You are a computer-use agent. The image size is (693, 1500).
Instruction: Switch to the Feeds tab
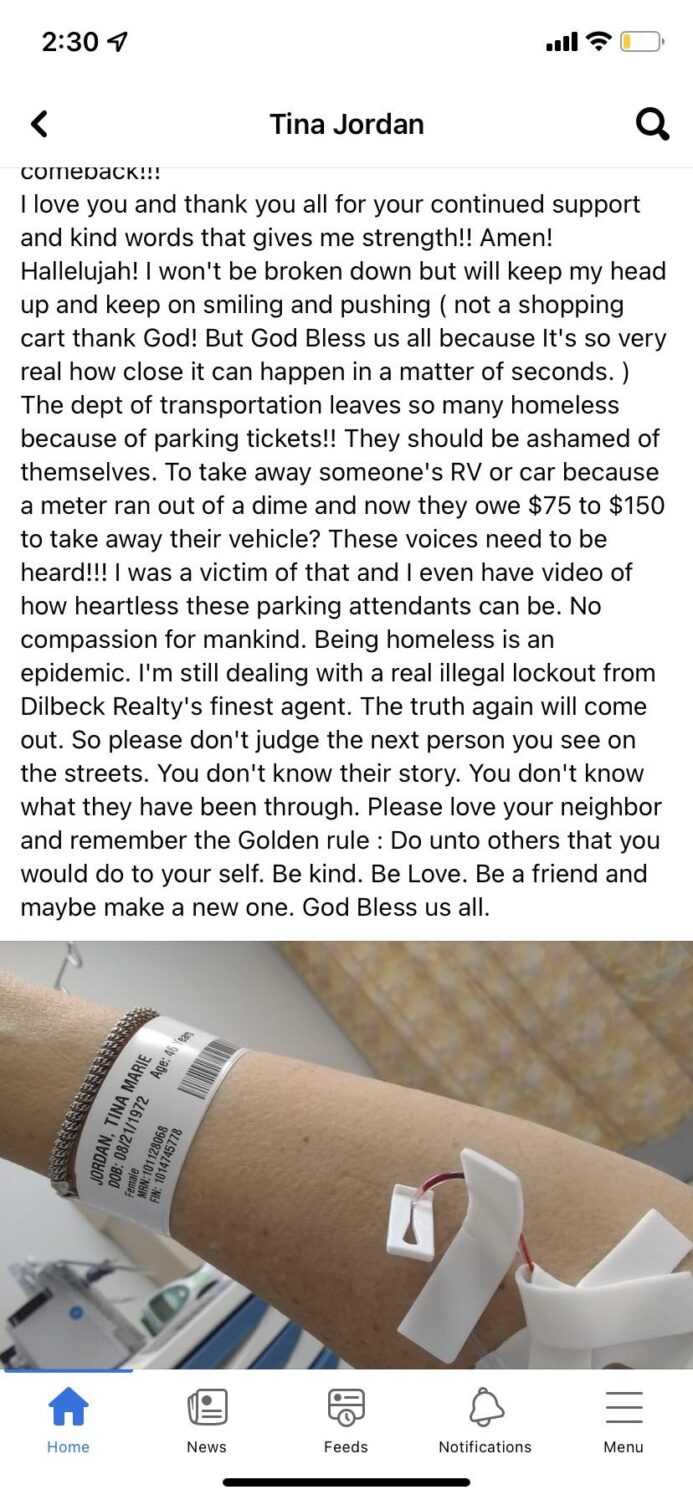click(346, 1418)
